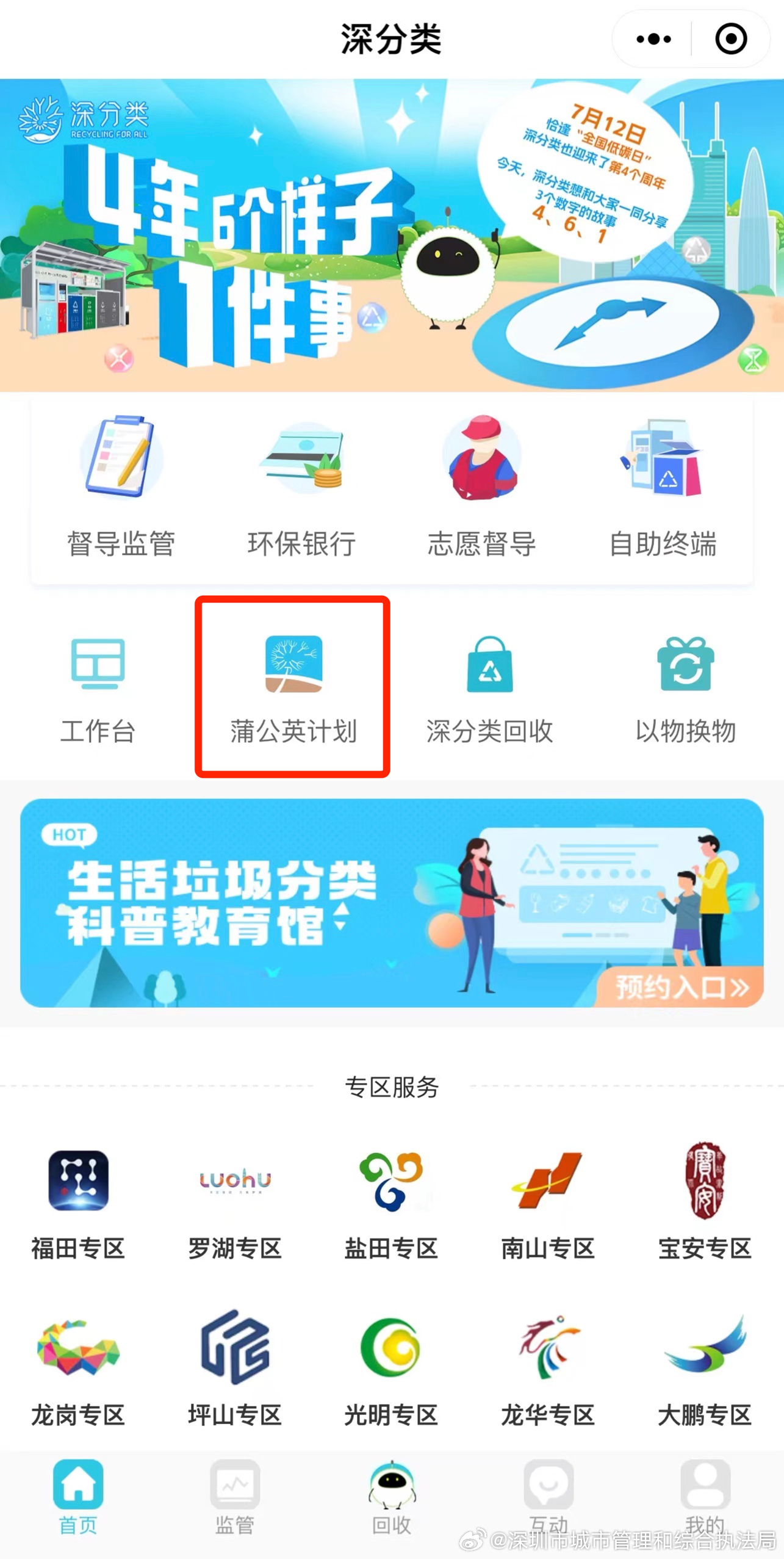Open the mini program more options menu
Screen dimensions: 784x1559
pos(653,39)
